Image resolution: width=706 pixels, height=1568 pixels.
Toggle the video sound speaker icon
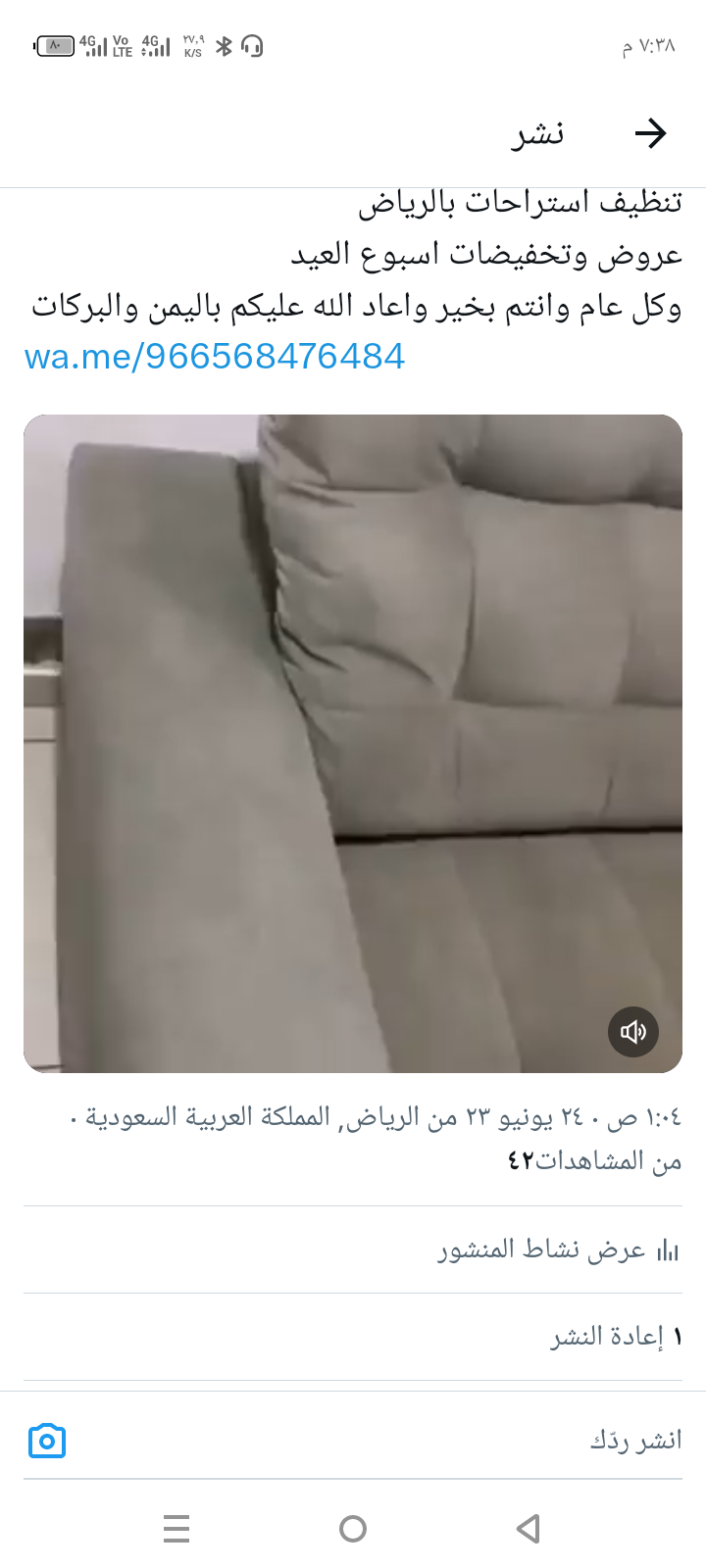click(633, 1032)
